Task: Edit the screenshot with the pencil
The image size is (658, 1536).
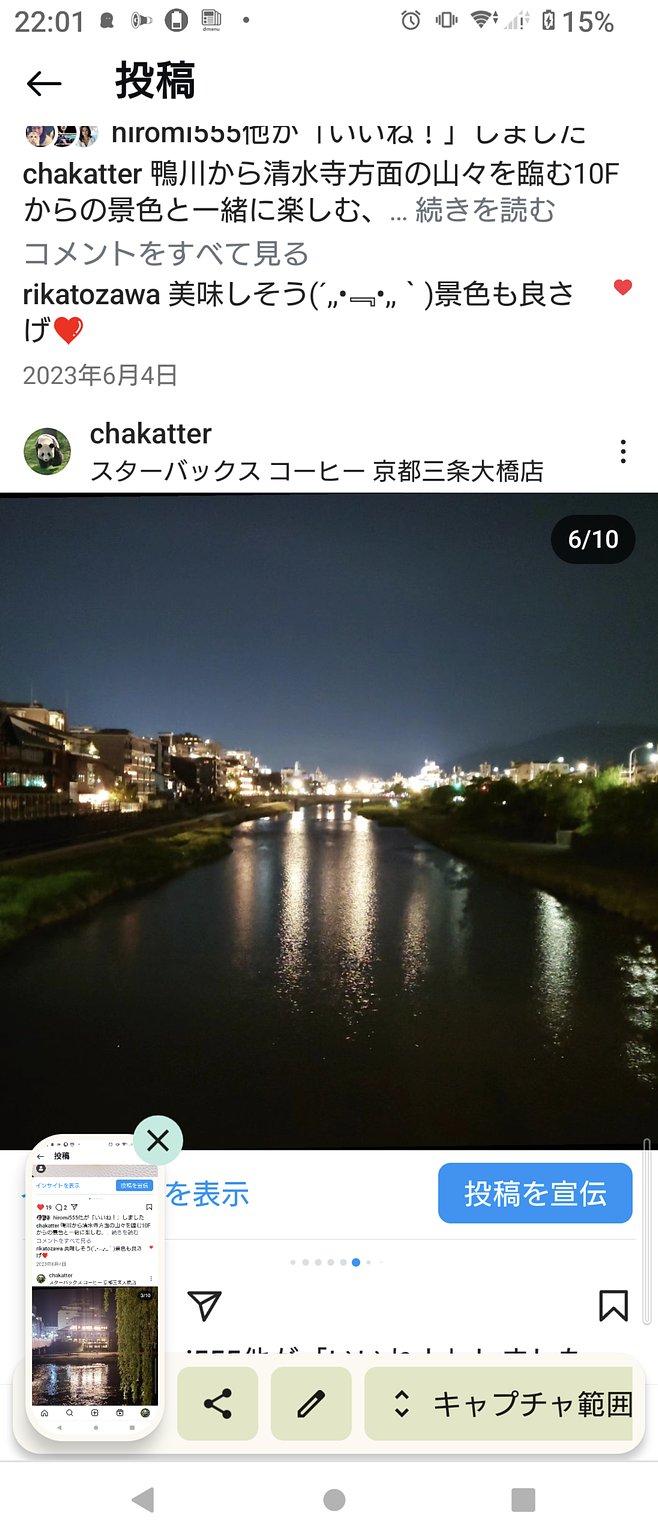Action: (311, 1404)
